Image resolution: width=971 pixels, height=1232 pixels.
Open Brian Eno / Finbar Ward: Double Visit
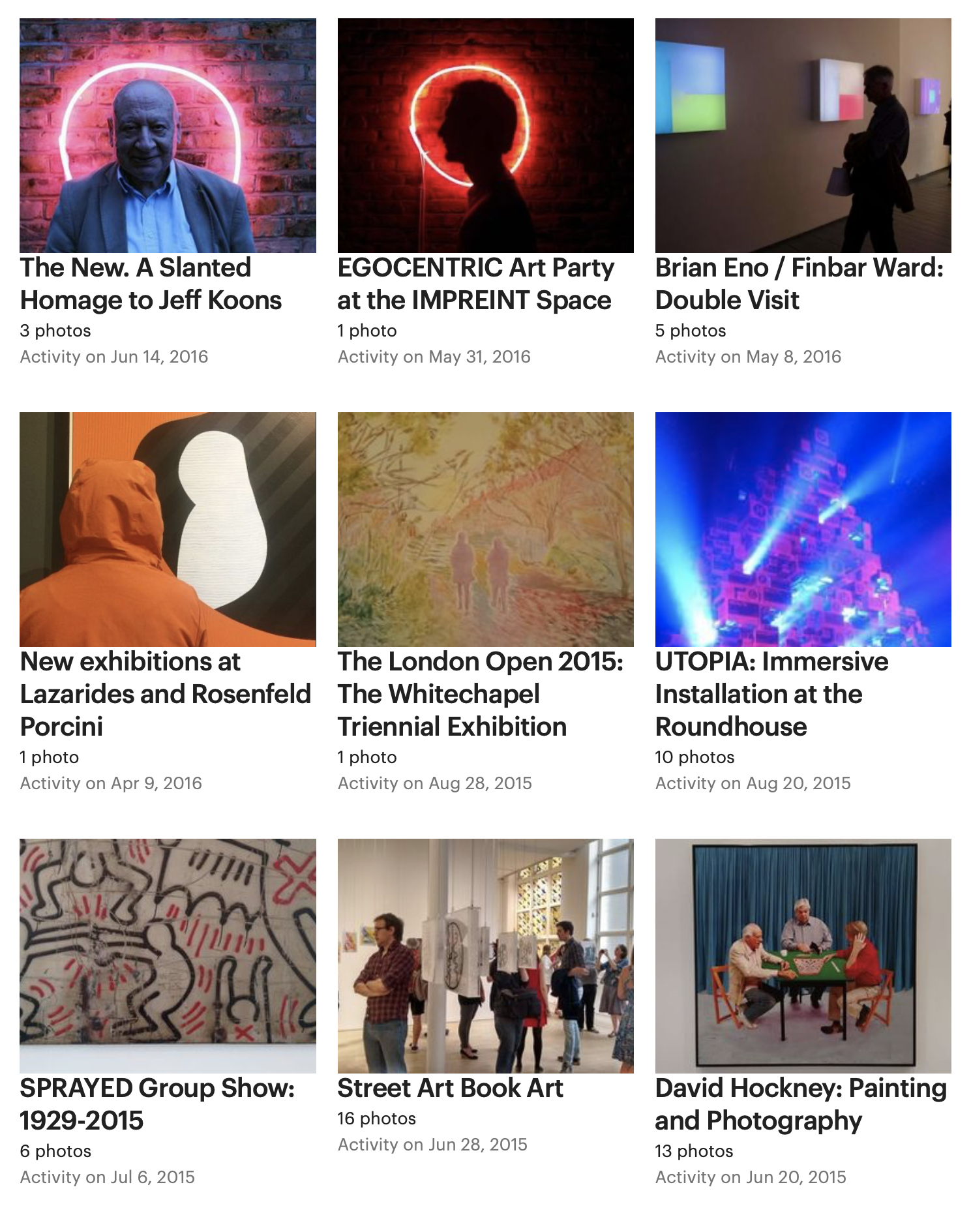[x=803, y=136]
